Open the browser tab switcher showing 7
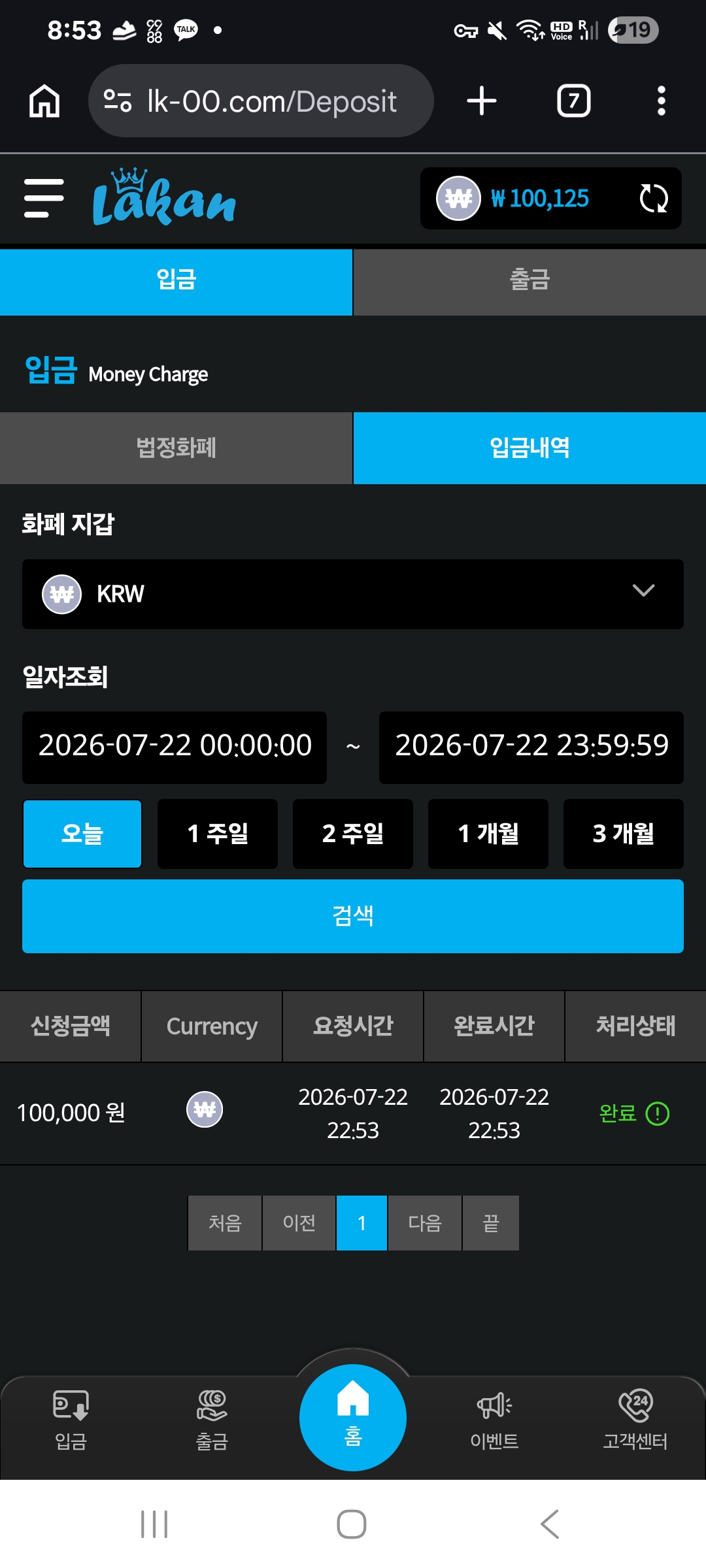706x1568 pixels. click(574, 101)
